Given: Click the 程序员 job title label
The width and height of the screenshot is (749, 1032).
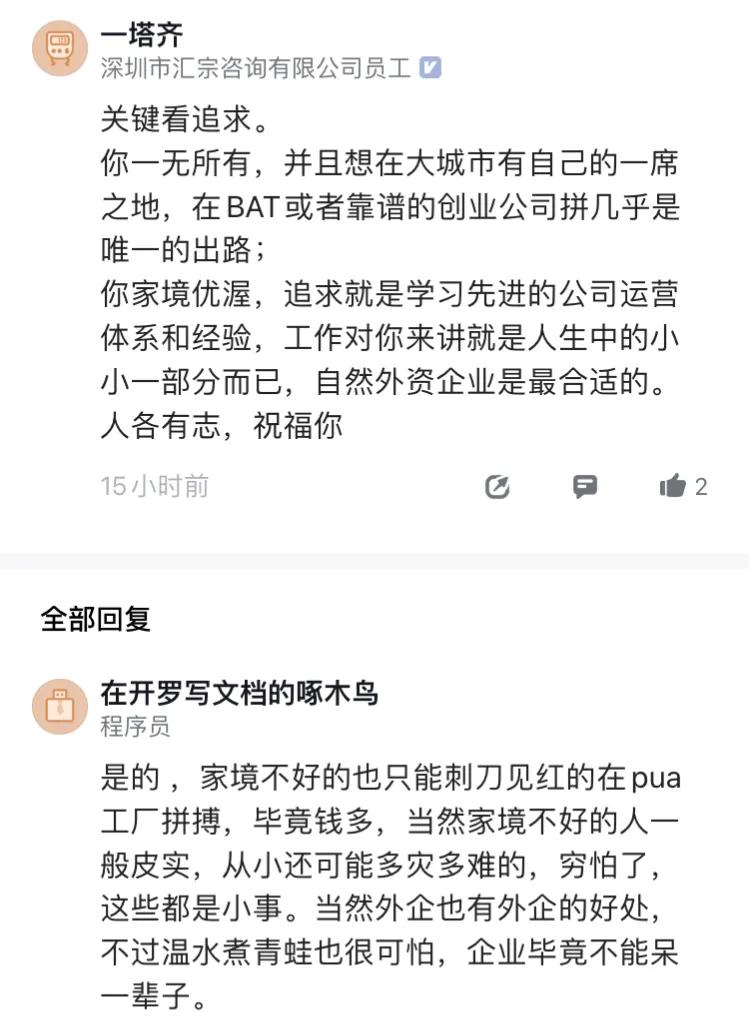Looking at the screenshot, I should click(x=132, y=727).
